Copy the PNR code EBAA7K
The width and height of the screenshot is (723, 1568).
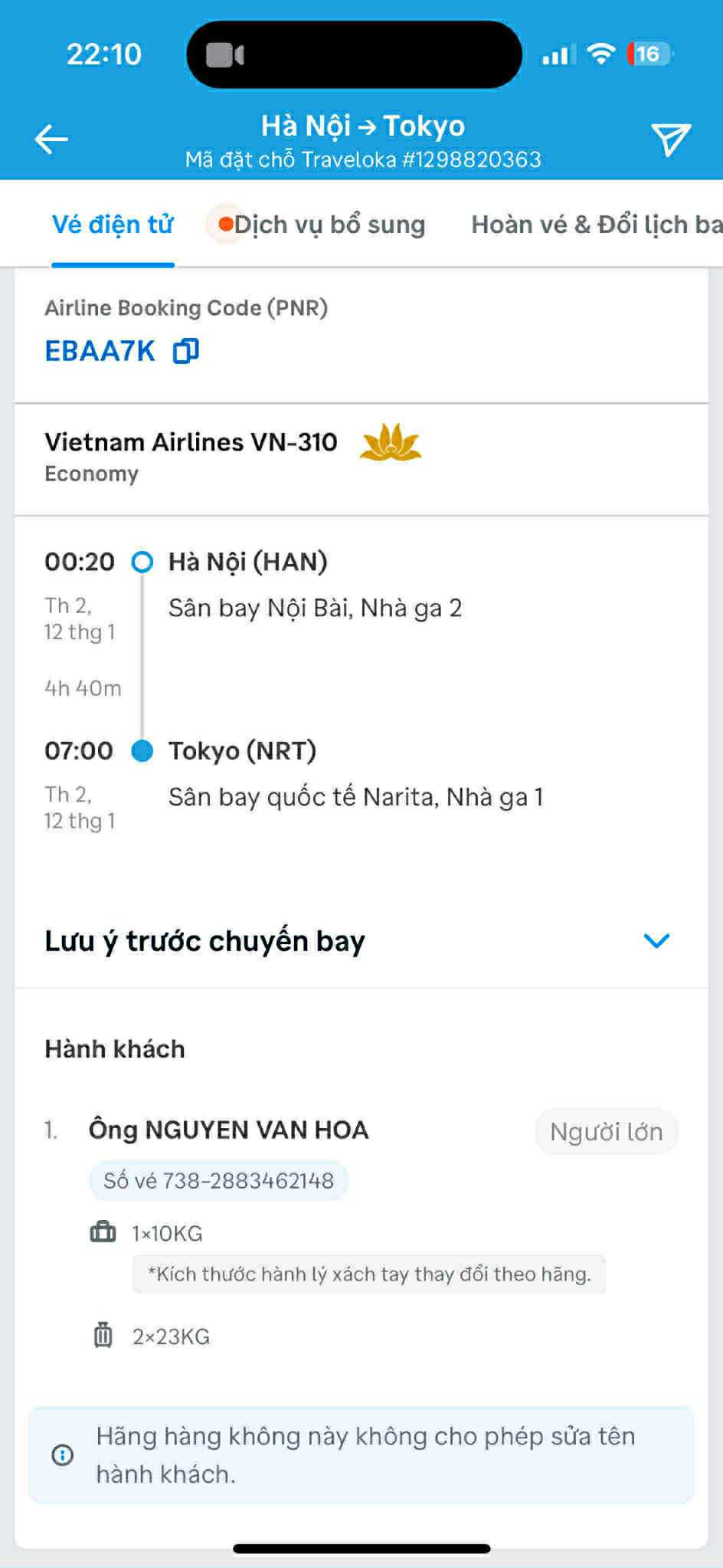[x=186, y=351]
